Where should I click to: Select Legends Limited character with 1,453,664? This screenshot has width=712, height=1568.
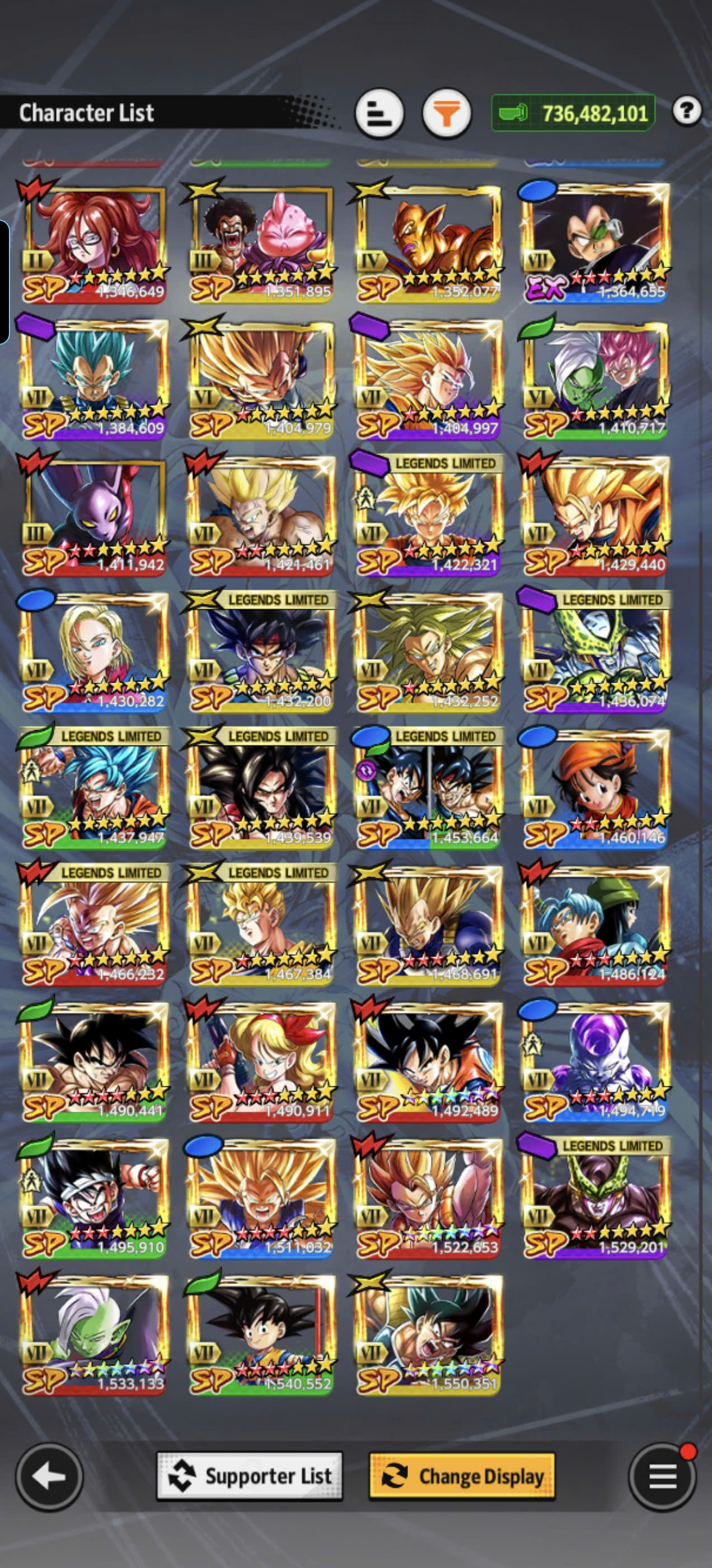[428, 788]
